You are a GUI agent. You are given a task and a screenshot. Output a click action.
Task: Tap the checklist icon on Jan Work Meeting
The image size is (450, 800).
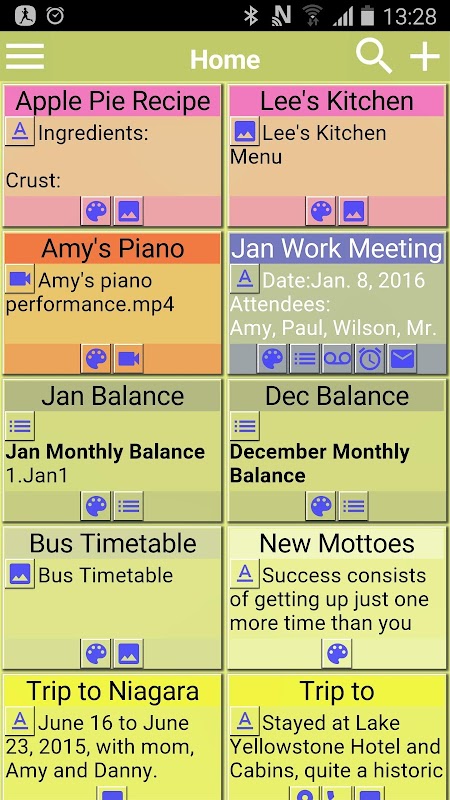click(x=305, y=359)
